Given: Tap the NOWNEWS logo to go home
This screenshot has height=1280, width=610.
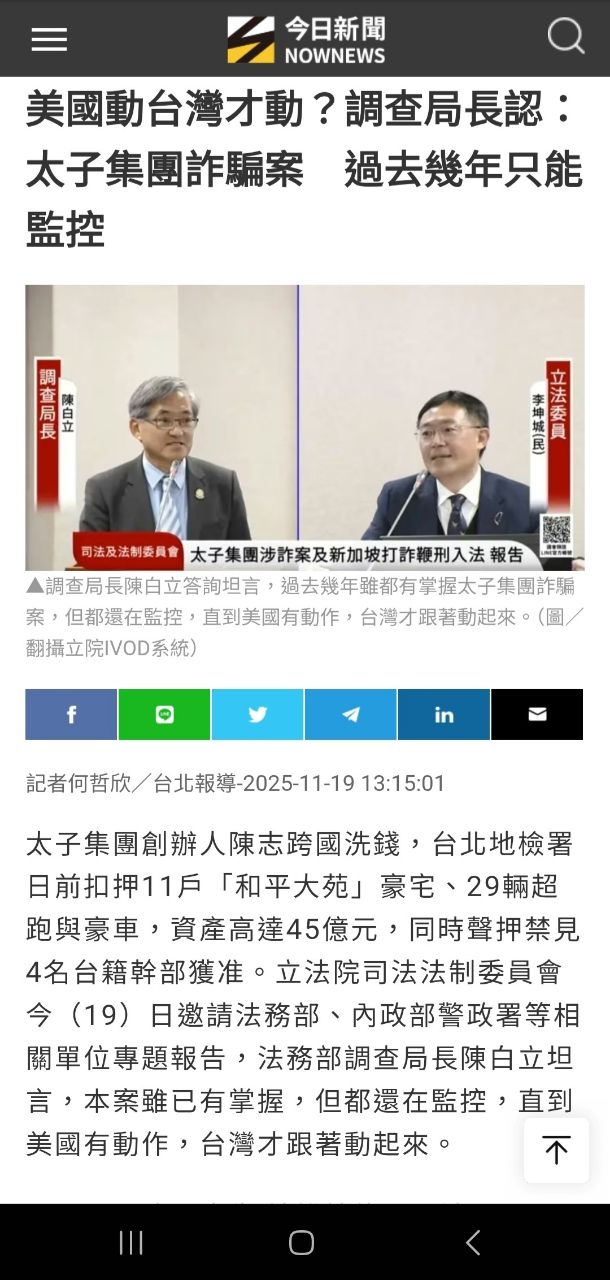Looking at the screenshot, I should point(305,39).
